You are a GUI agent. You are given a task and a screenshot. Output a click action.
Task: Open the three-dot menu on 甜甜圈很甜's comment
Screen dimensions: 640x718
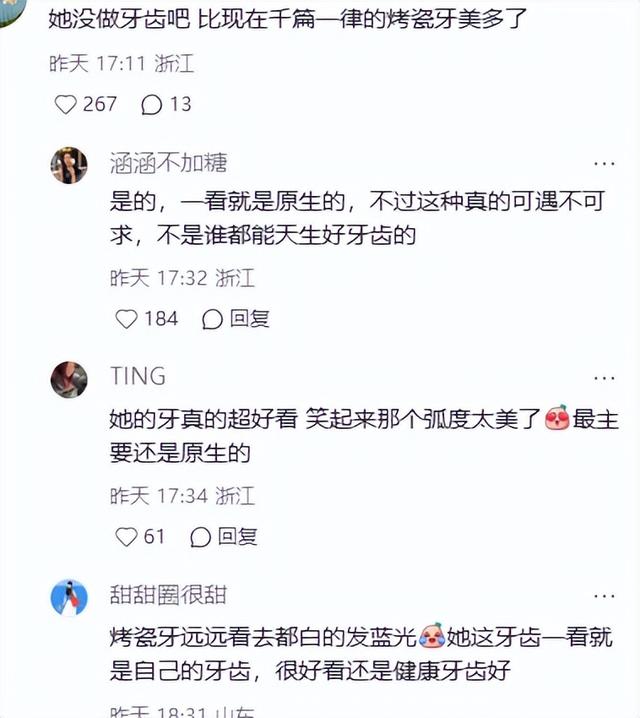(x=605, y=595)
